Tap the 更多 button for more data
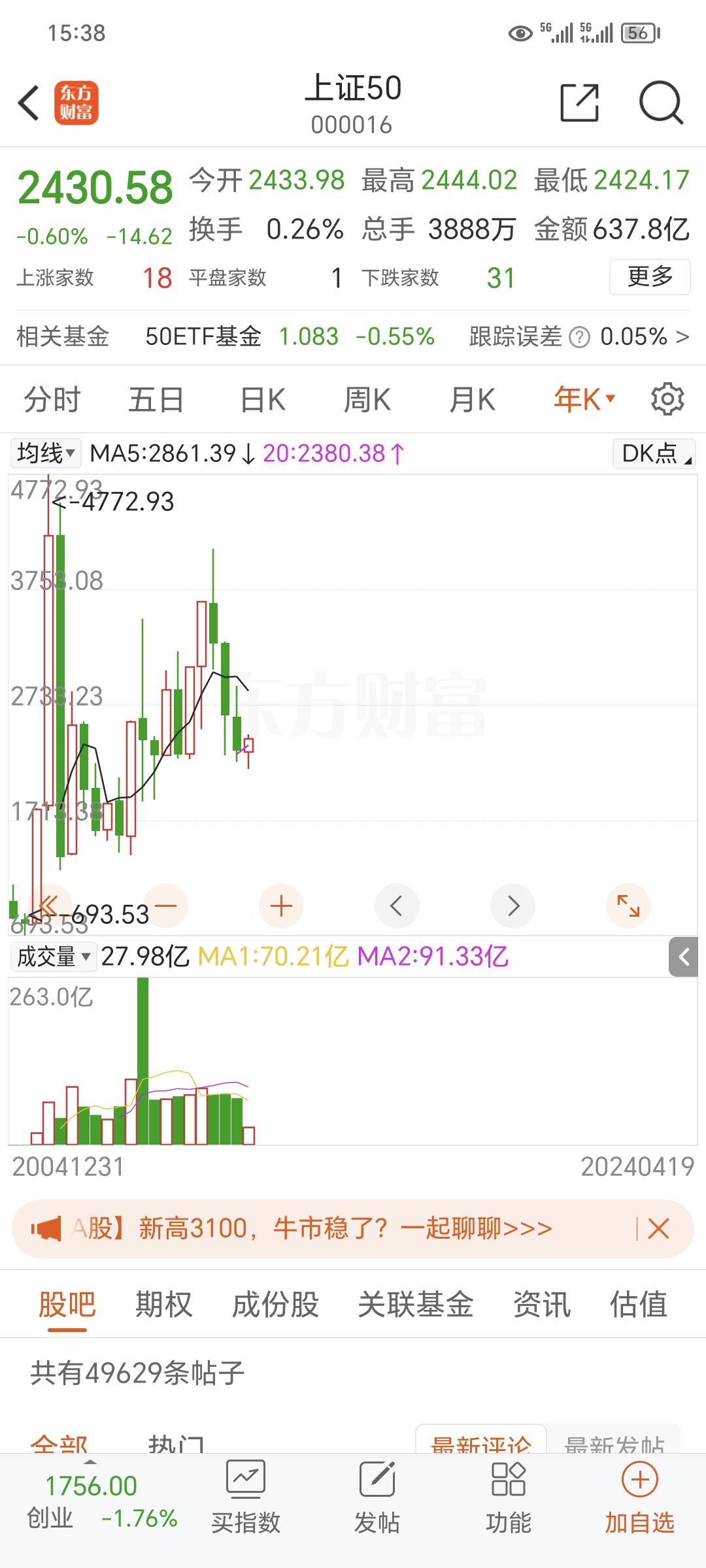706x1568 pixels. pos(650,277)
